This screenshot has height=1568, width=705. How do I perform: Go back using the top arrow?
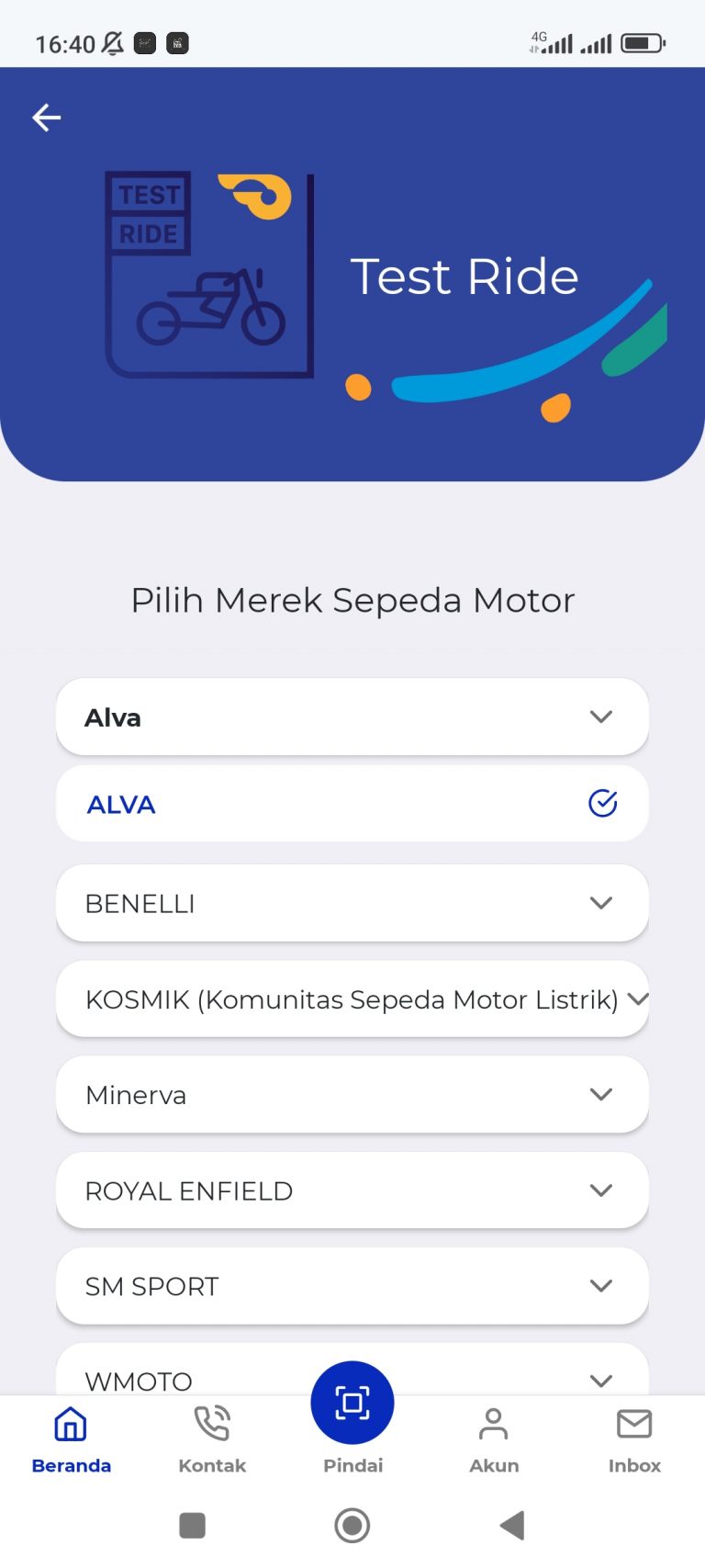click(x=46, y=118)
